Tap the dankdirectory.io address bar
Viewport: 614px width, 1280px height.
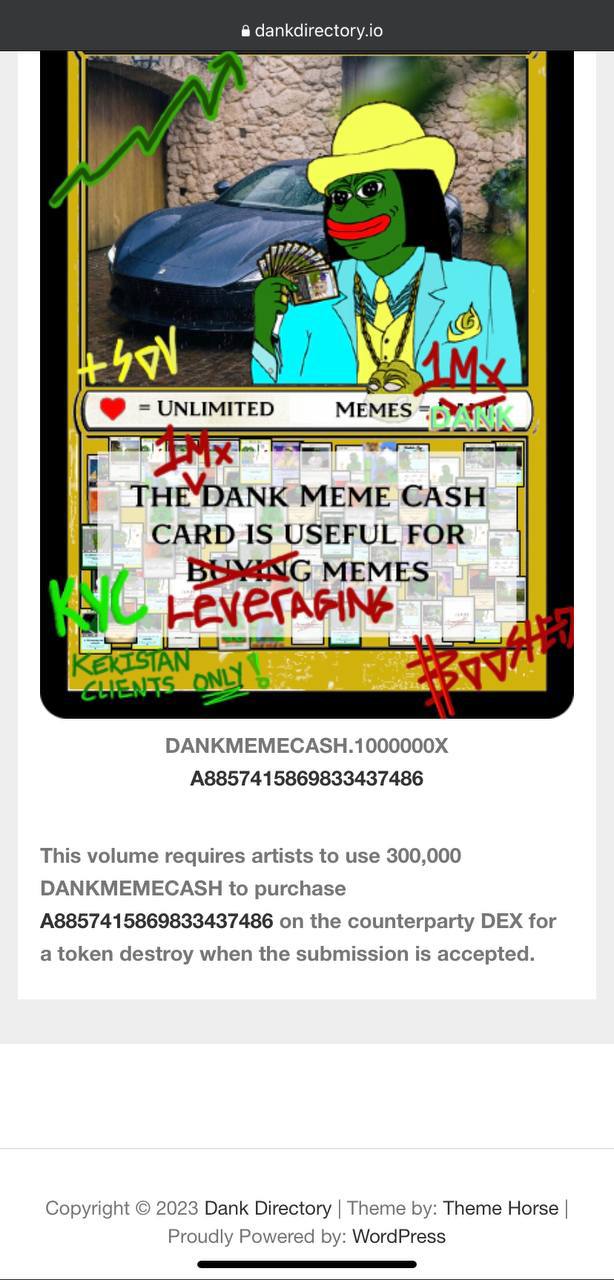pos(307,30)
